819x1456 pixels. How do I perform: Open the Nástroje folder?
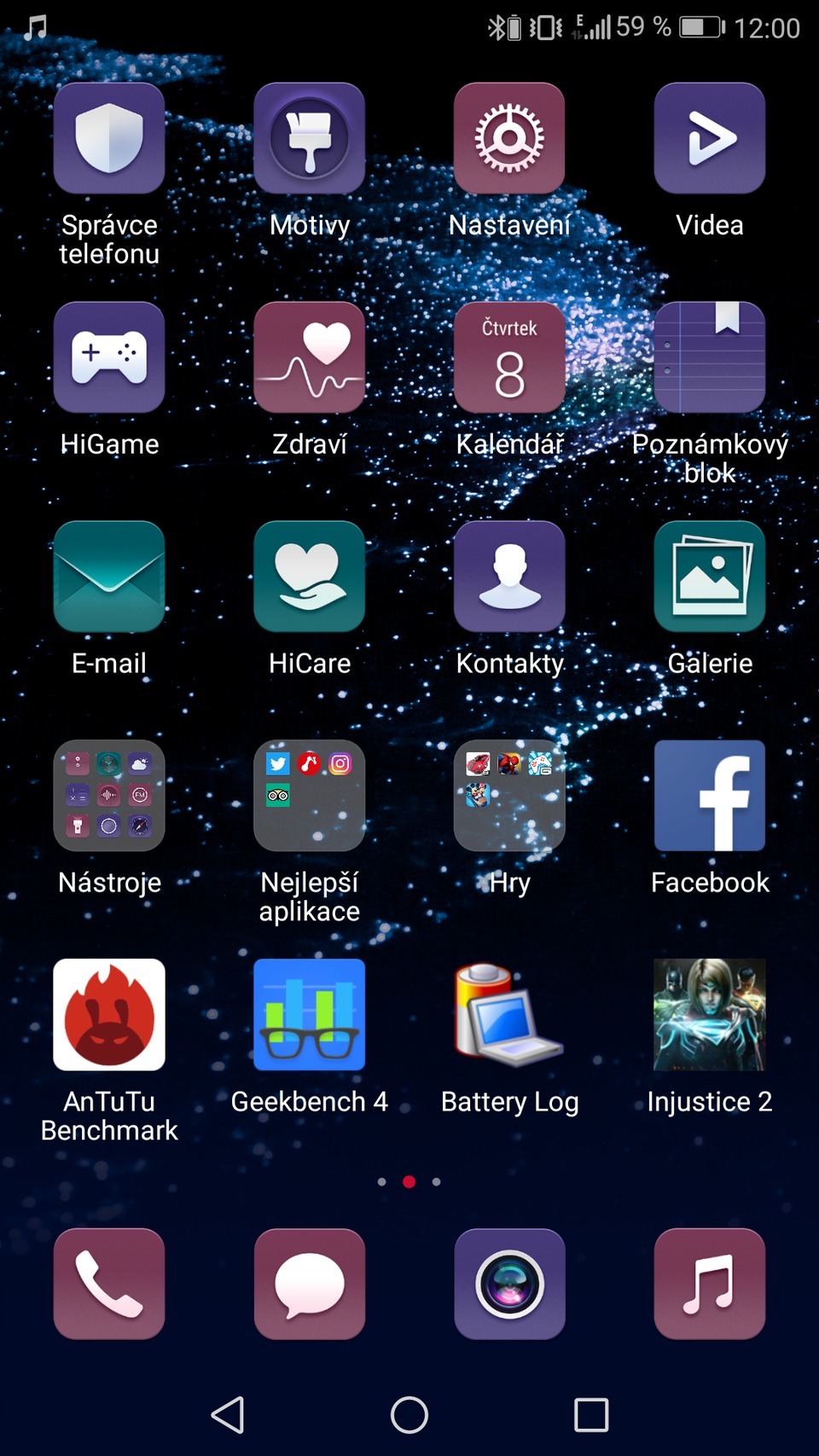[x=109, y=796]
